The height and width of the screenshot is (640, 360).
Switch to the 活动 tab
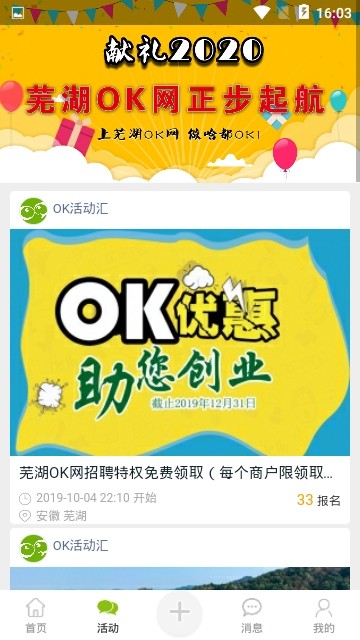coord(108,615)
